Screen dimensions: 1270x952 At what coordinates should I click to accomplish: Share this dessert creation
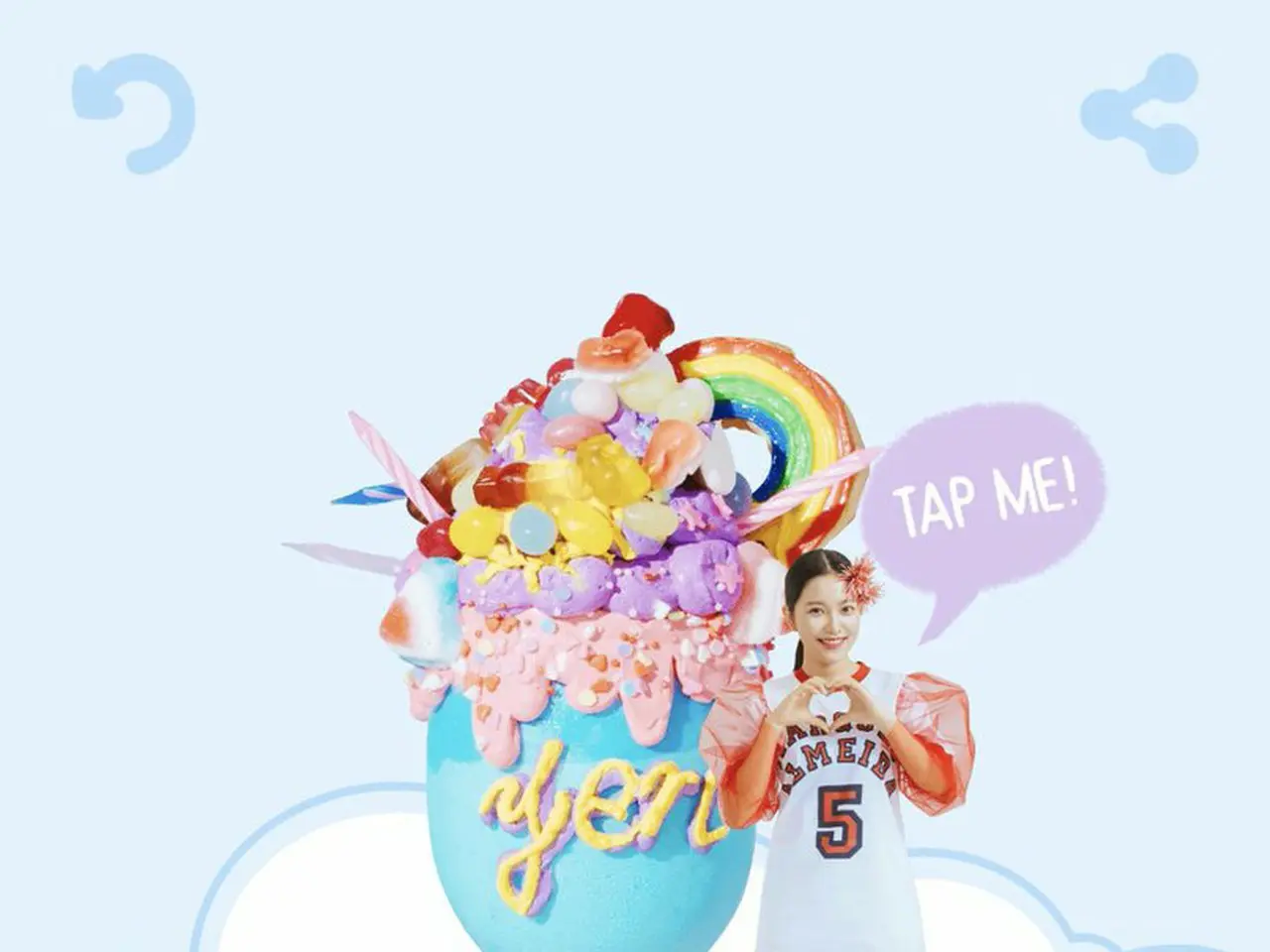(x=1141, y=113)
